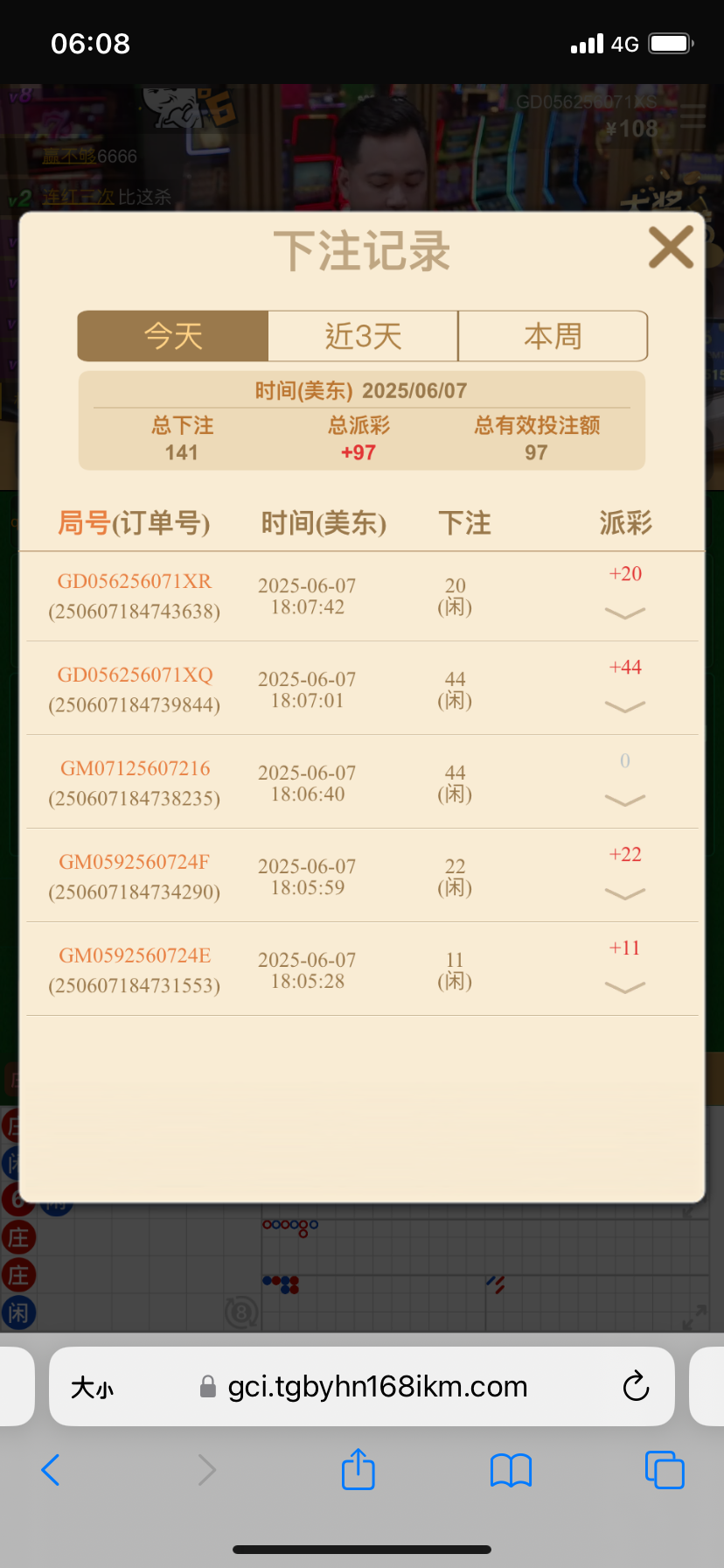Go back in Safari

click(51, 1470)
